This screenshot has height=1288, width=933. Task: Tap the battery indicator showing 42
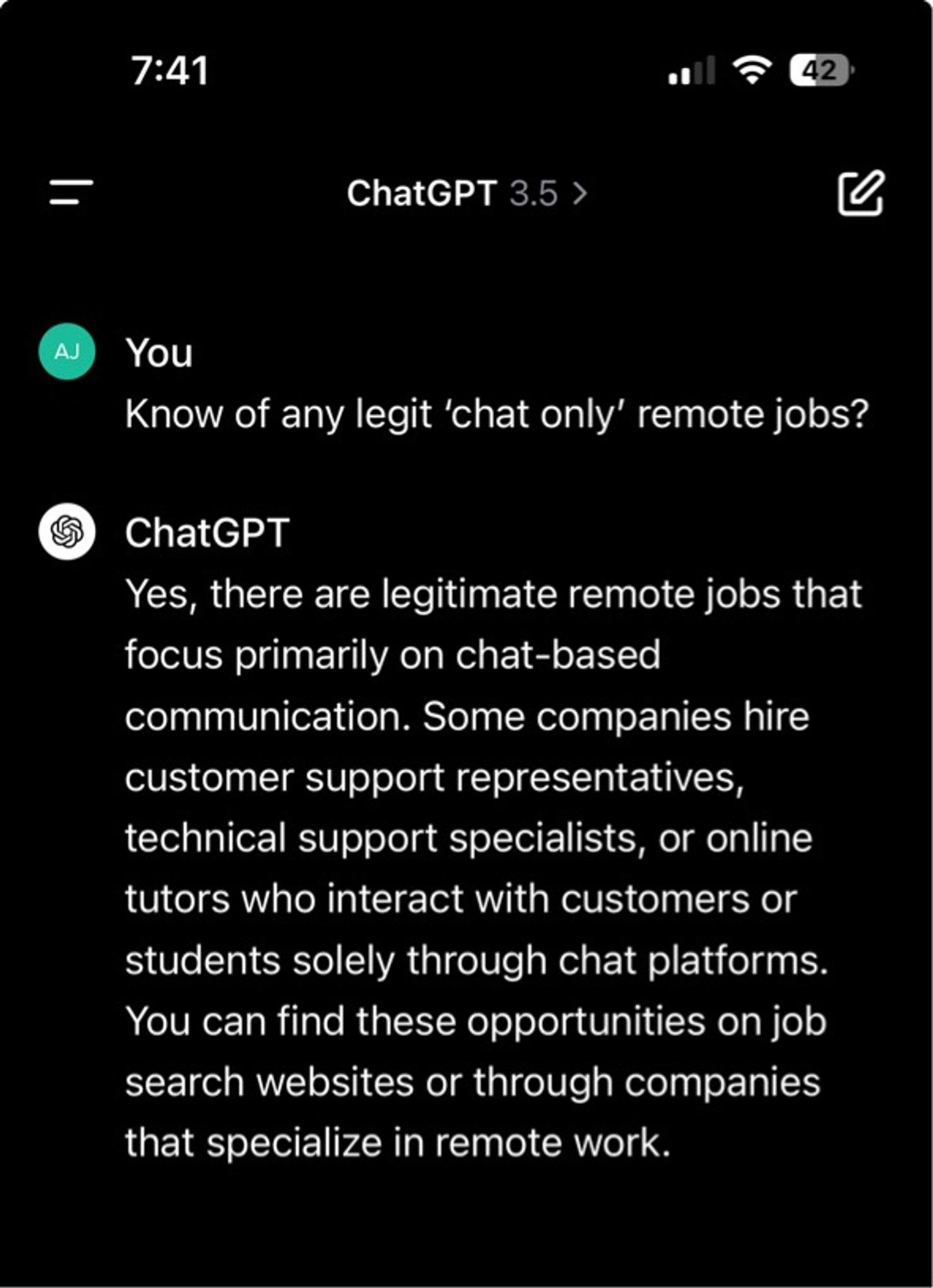(x=818, y=70)
